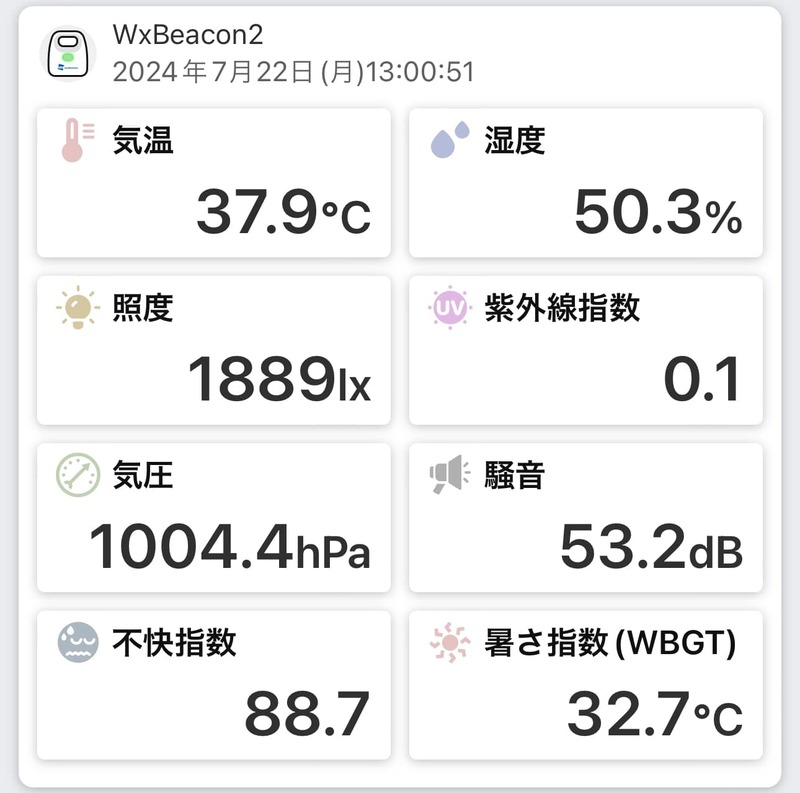The image size is (800, 793).
Task: Open the 湿度 humidity card
Action: click(586, 183)
